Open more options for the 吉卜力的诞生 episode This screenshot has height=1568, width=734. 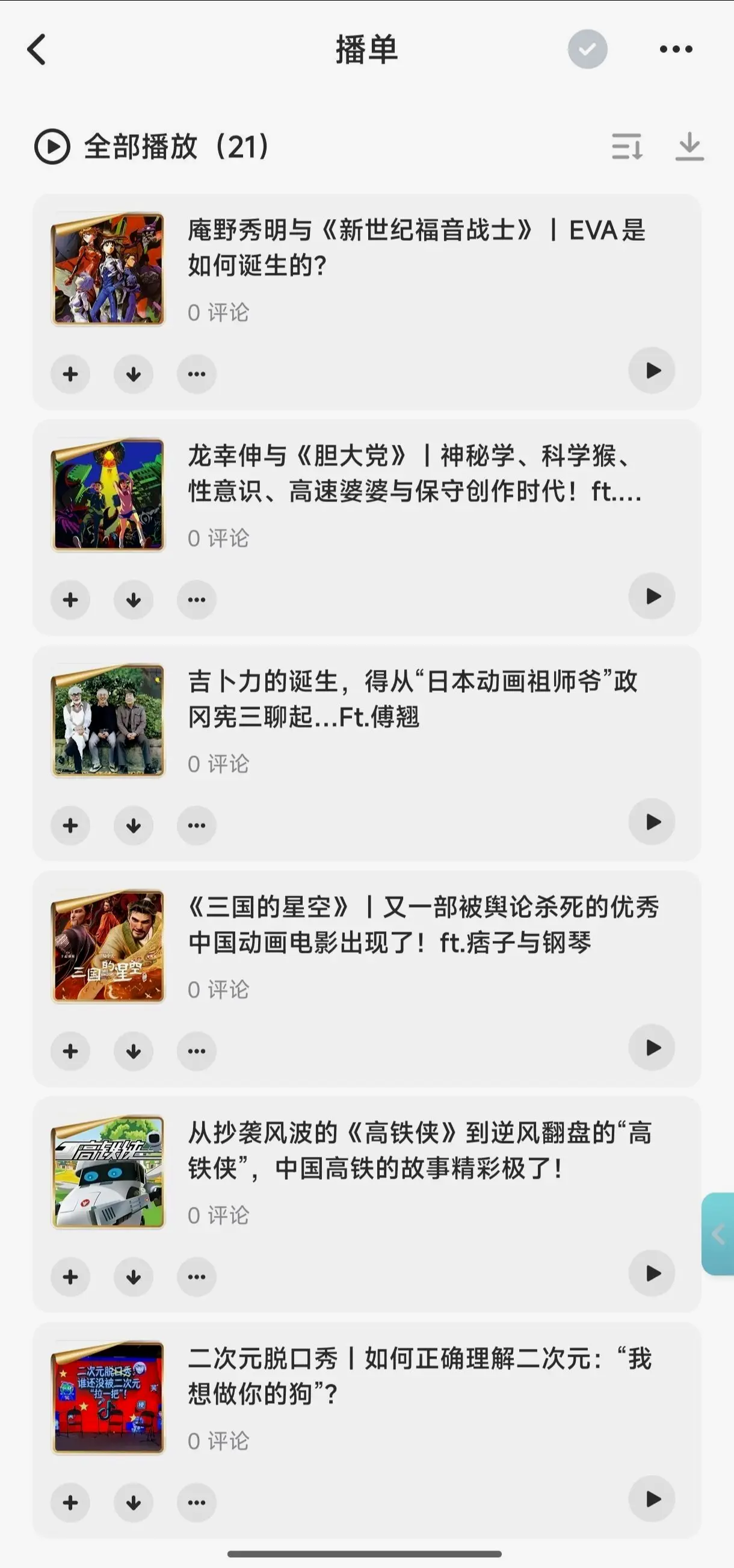coord(197,825)
